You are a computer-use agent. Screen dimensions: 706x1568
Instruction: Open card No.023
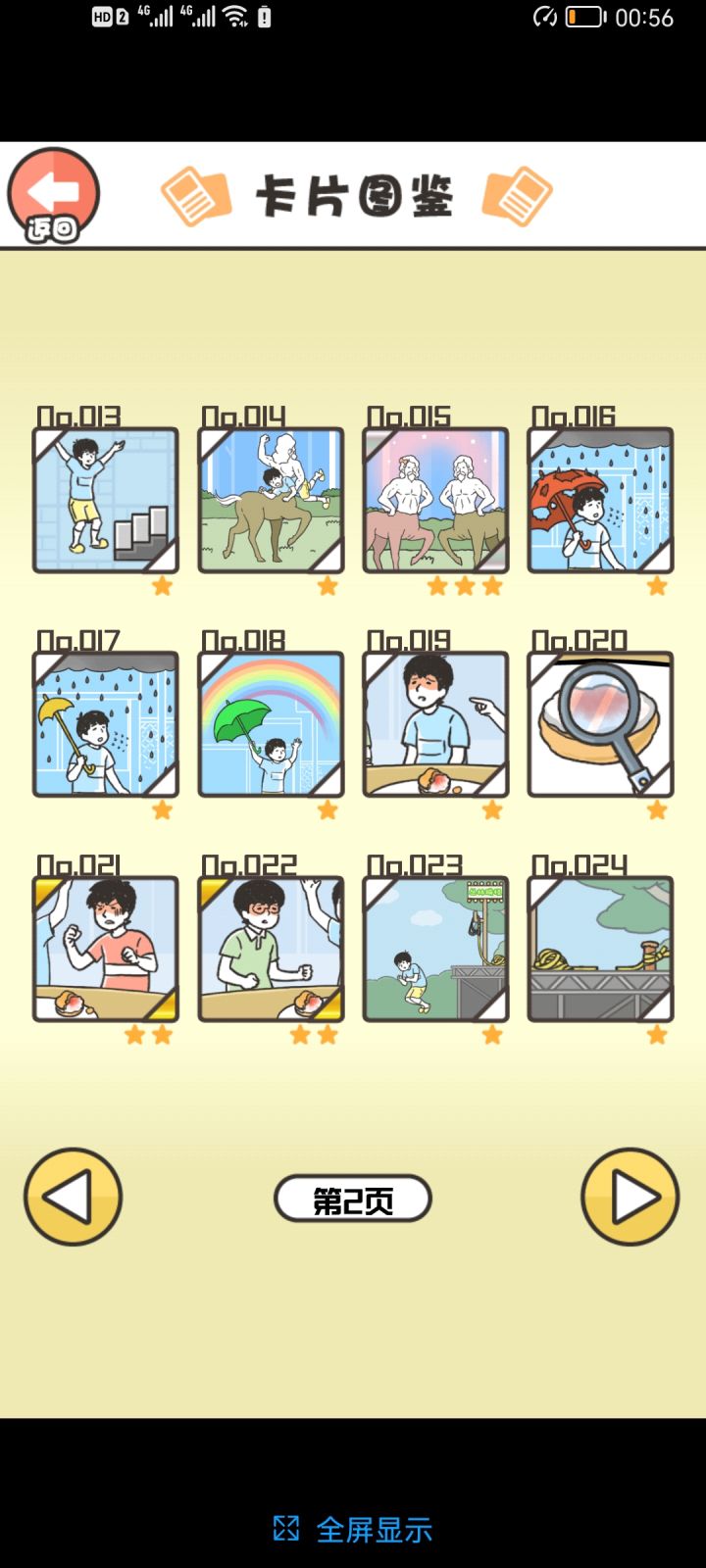pyautogui.click(x=435, y=949)
